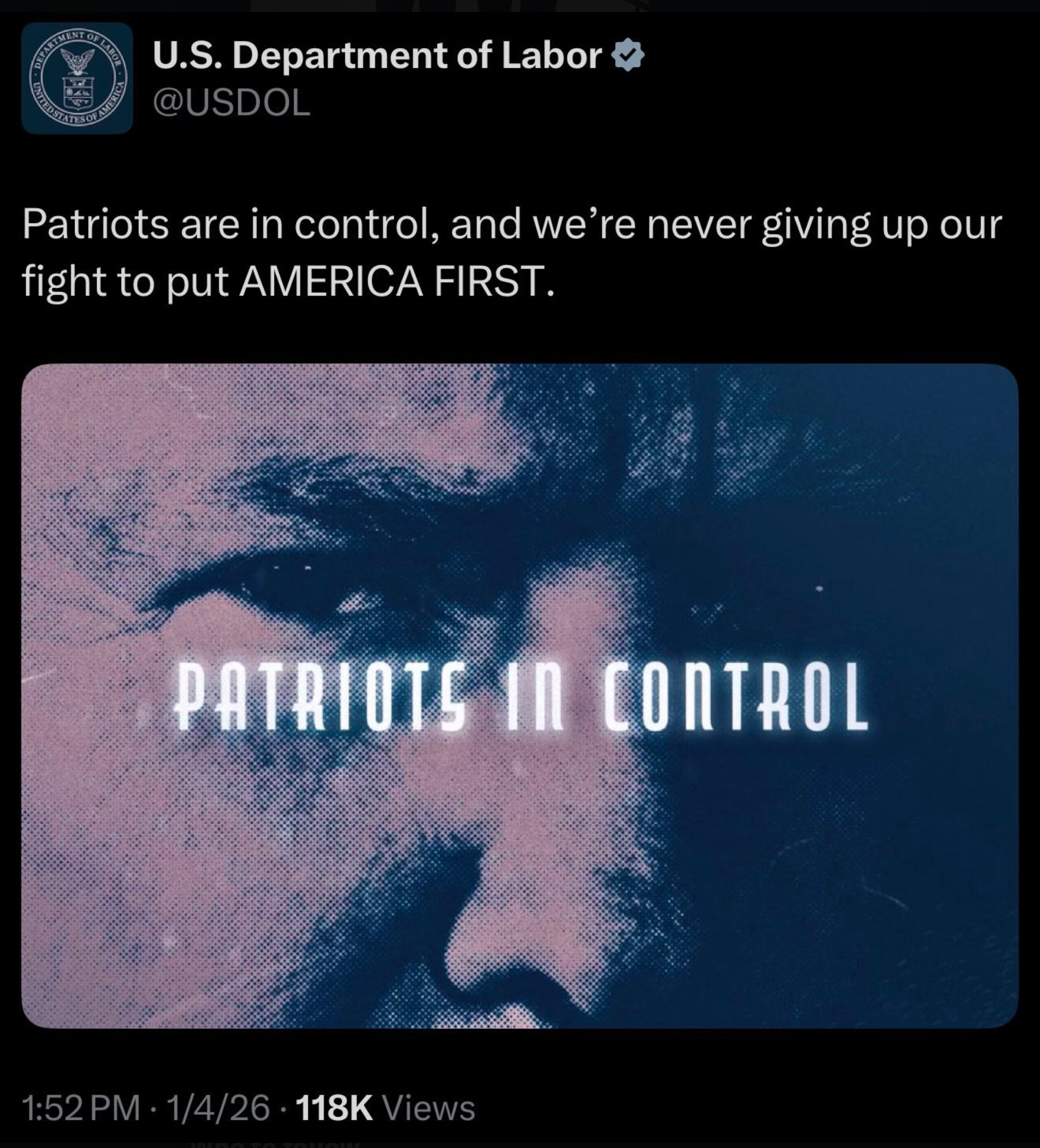This screenshot has width=1040, height=1148.
Task: Open the U.S. Department of Labor profile picture
Action: point(77,78)
